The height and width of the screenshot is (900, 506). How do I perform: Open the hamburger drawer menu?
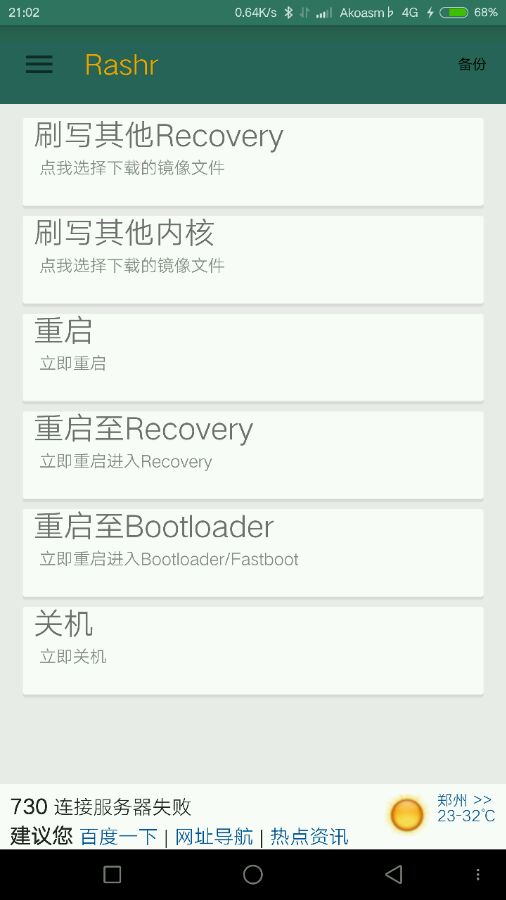pyautogui.click(x=39, y=64)
